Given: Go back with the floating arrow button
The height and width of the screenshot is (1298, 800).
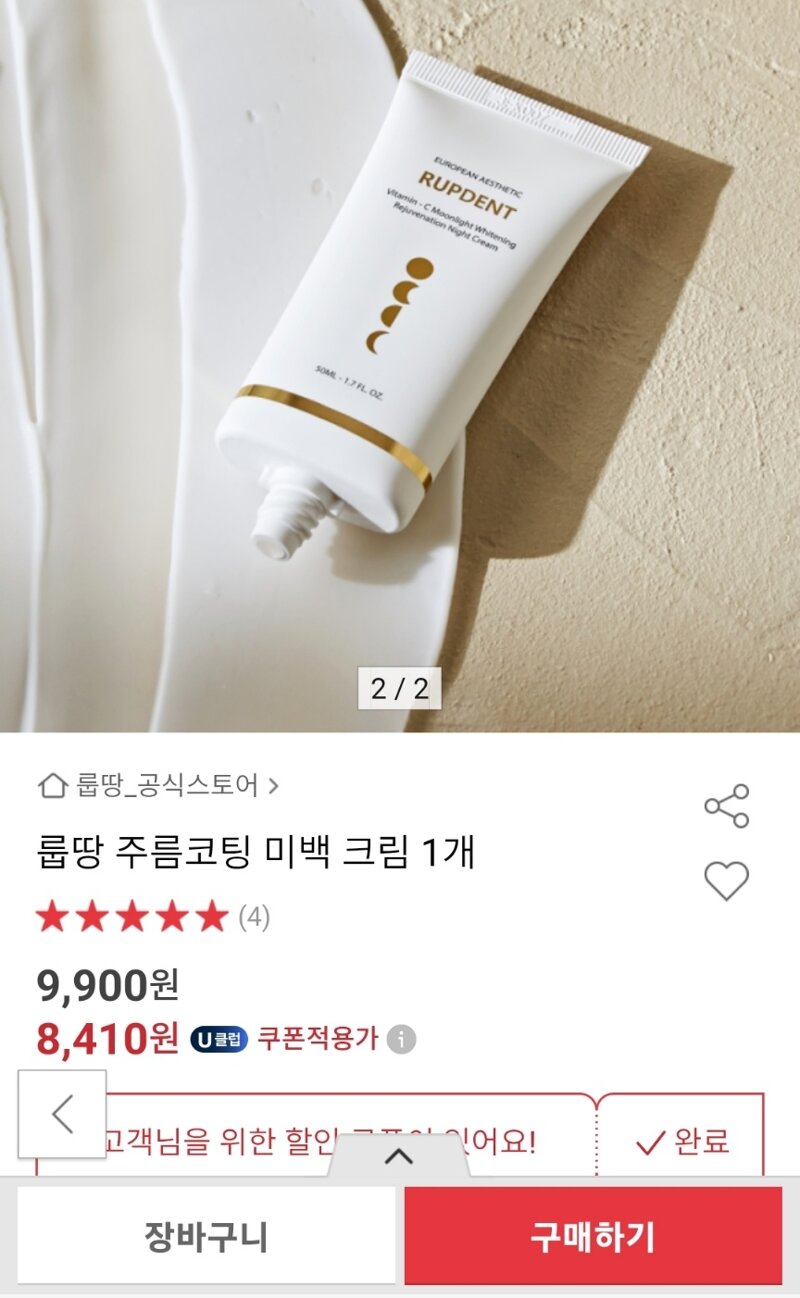Looking at the screenshot, I should 62,1114.
